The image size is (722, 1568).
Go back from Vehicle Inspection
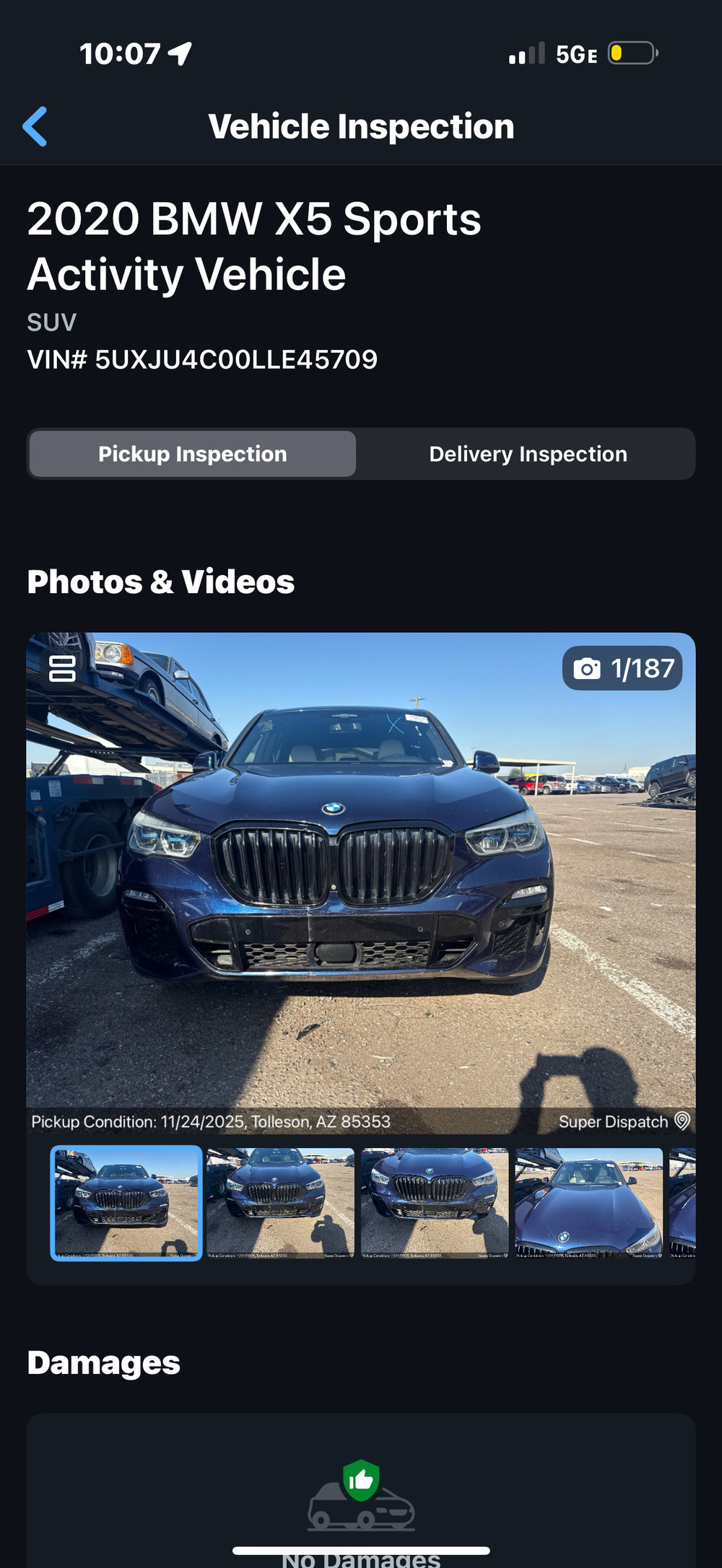click(35, 126)
